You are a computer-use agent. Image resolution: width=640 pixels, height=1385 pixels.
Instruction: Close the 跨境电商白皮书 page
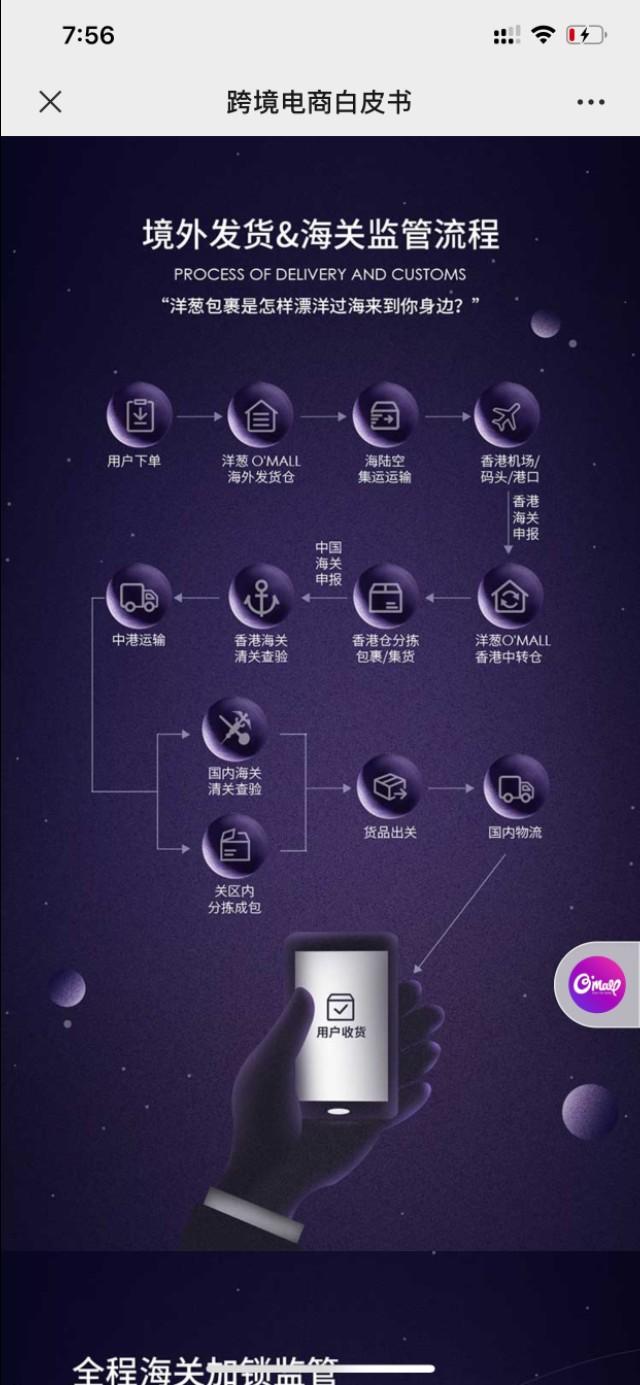(50, 102)
